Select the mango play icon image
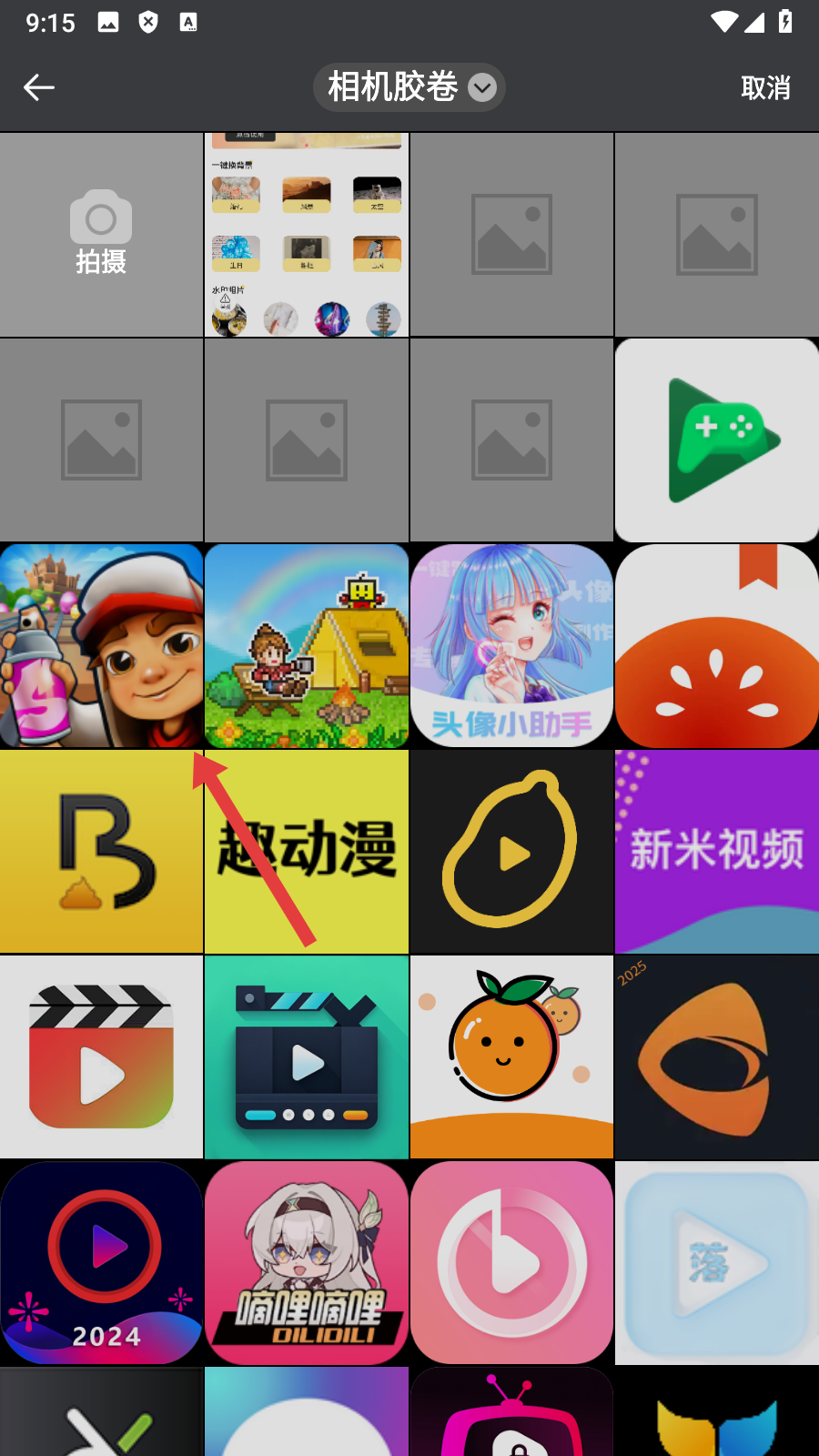 click(511, 852)
